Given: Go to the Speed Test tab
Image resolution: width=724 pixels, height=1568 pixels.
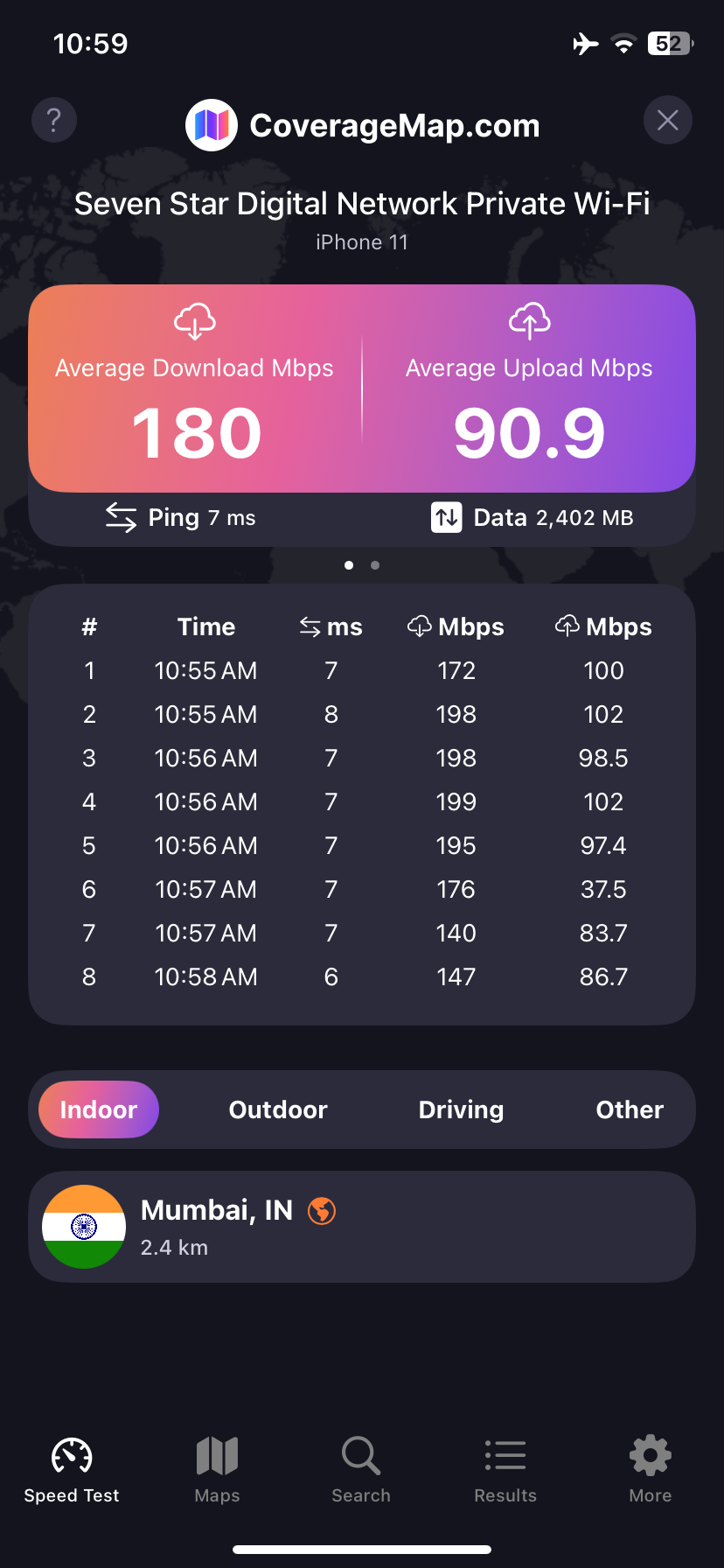Looking at the screenshot, I should (x=72, y=1470).
